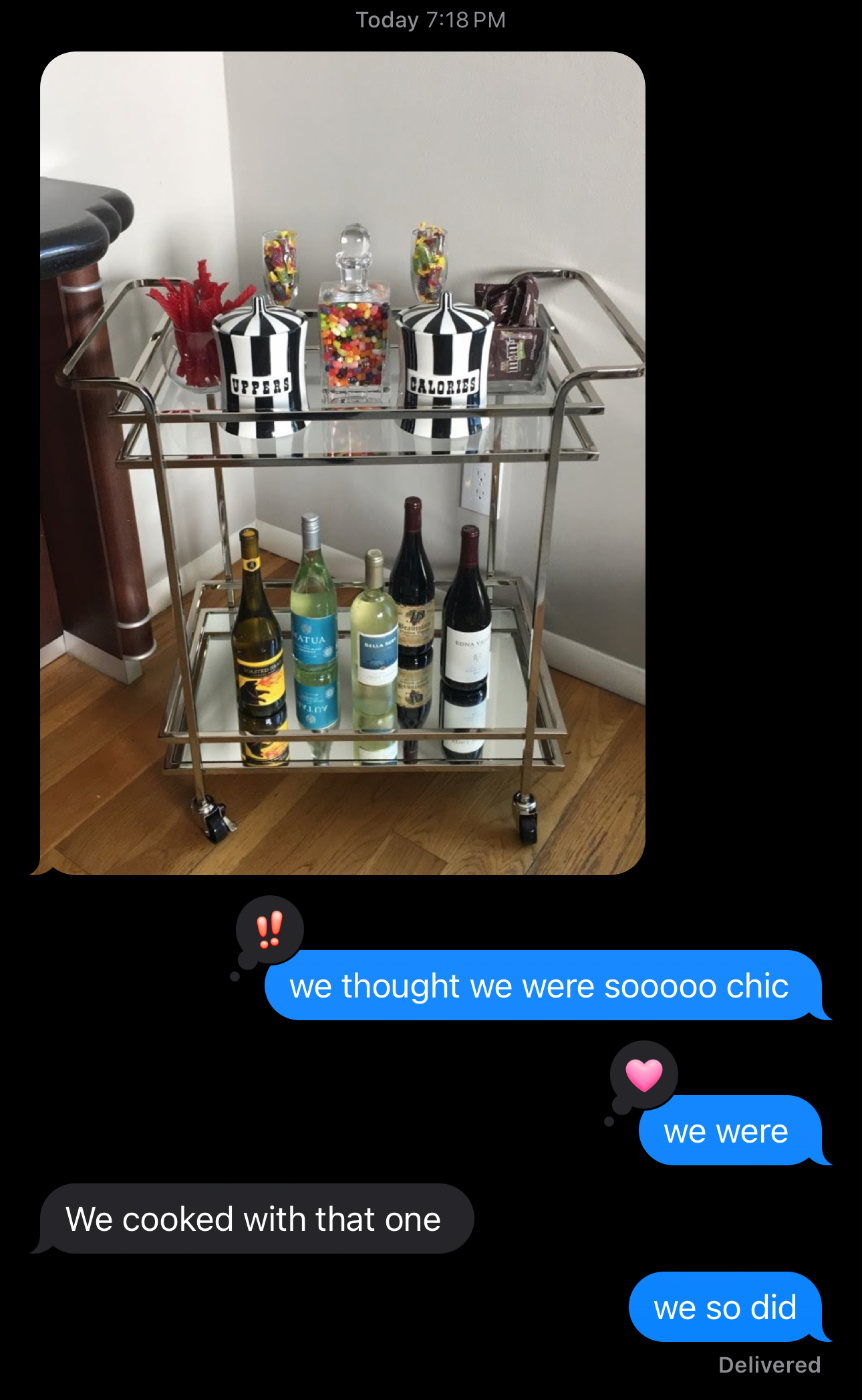Tap the exclamation reaction on 'sooooo chic' message
Image resolution: width=862 pixels, height=1400 pixels.
point(270,929)
